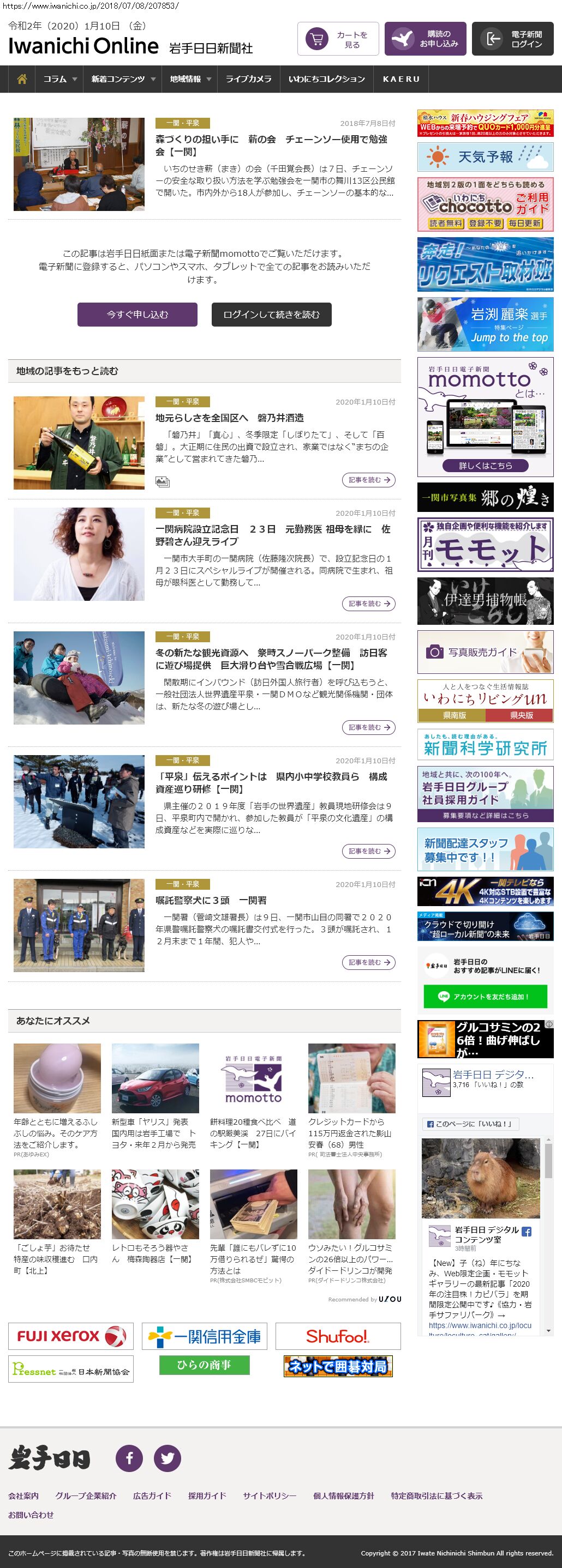Image resolution: width=562 pixels, height=1568 pixels.
Task: Expand the 新着コンテンツ menu
Action: point(123,79)
